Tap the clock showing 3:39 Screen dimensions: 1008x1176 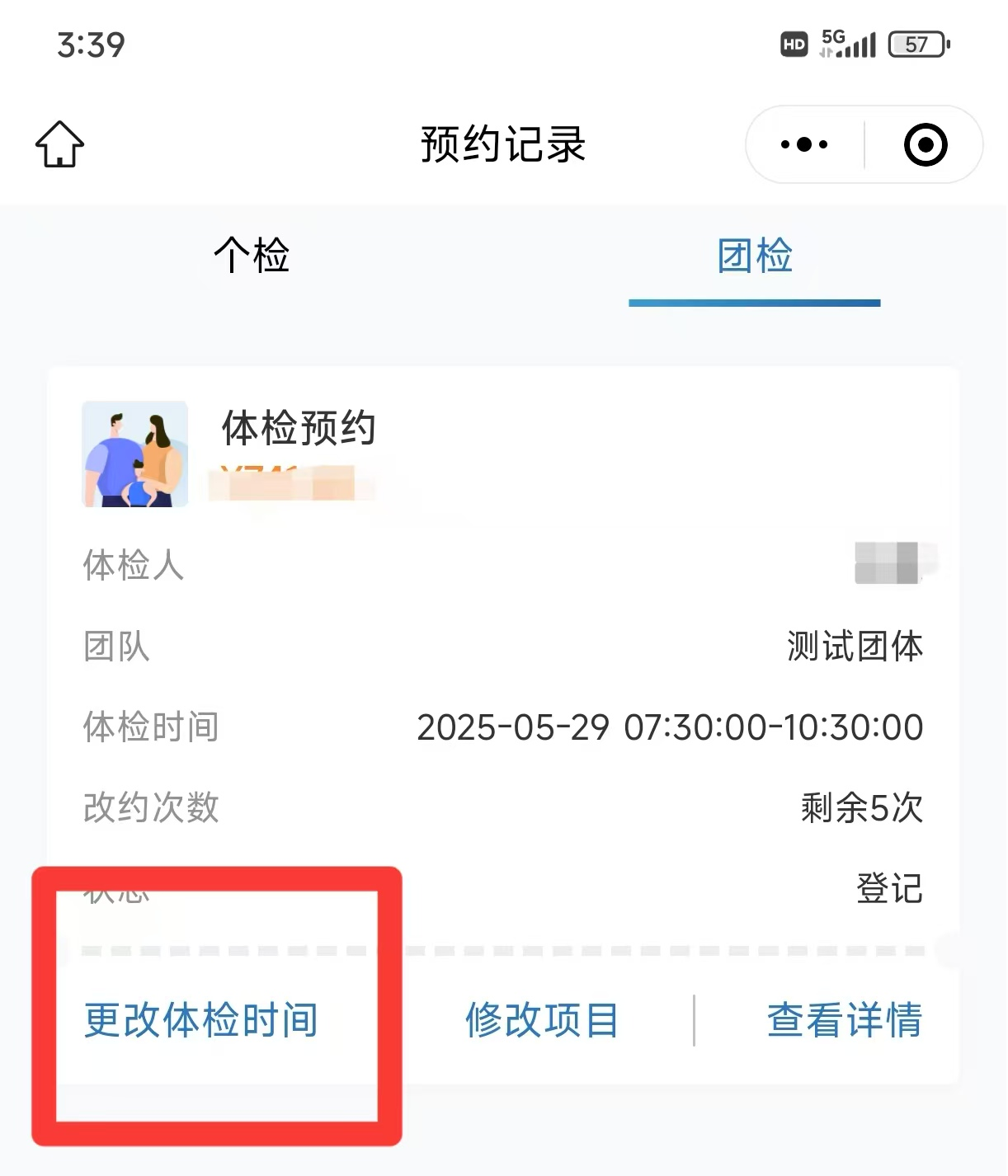(x=91, y=47)
